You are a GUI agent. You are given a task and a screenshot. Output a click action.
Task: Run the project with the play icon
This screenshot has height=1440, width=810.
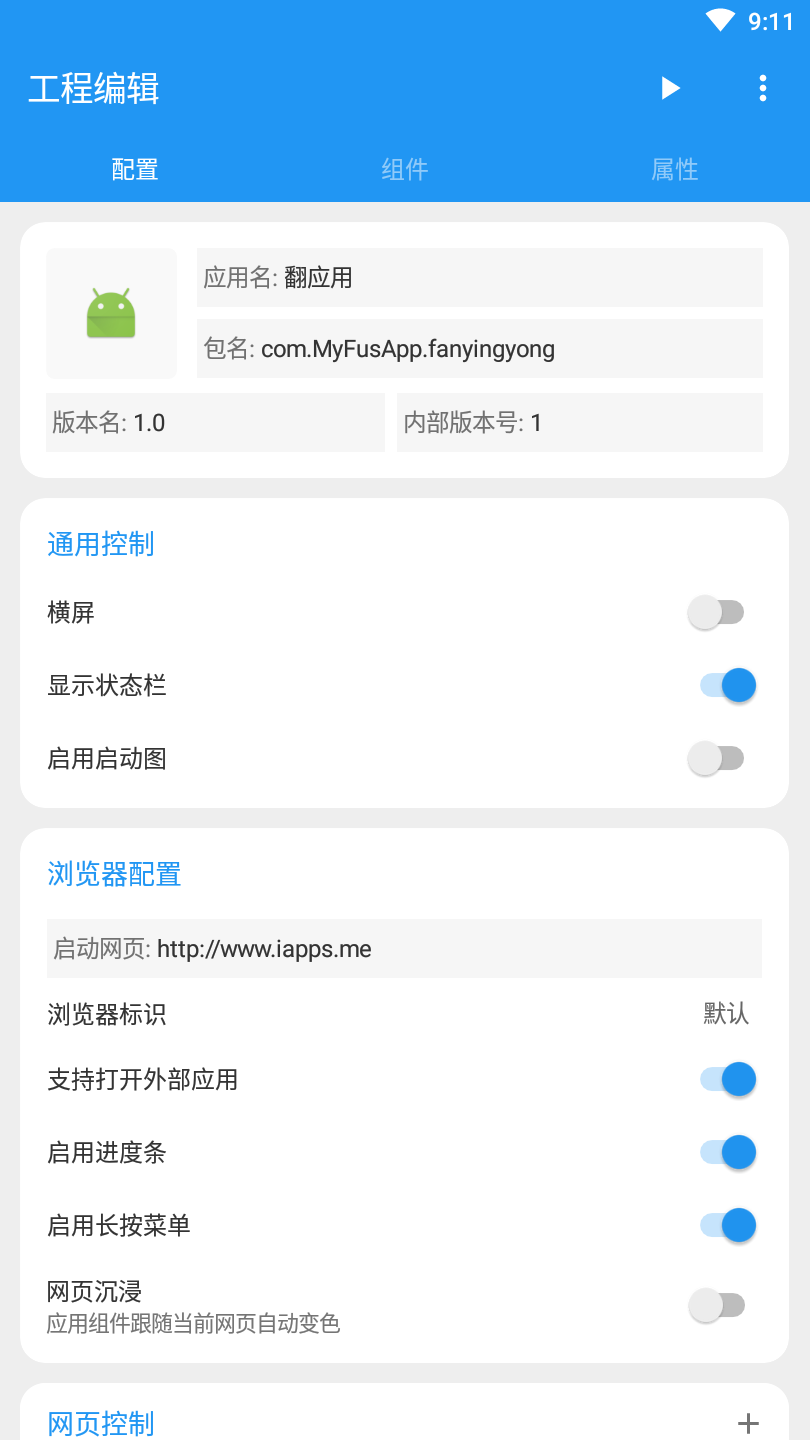click(x=670, y=88)
